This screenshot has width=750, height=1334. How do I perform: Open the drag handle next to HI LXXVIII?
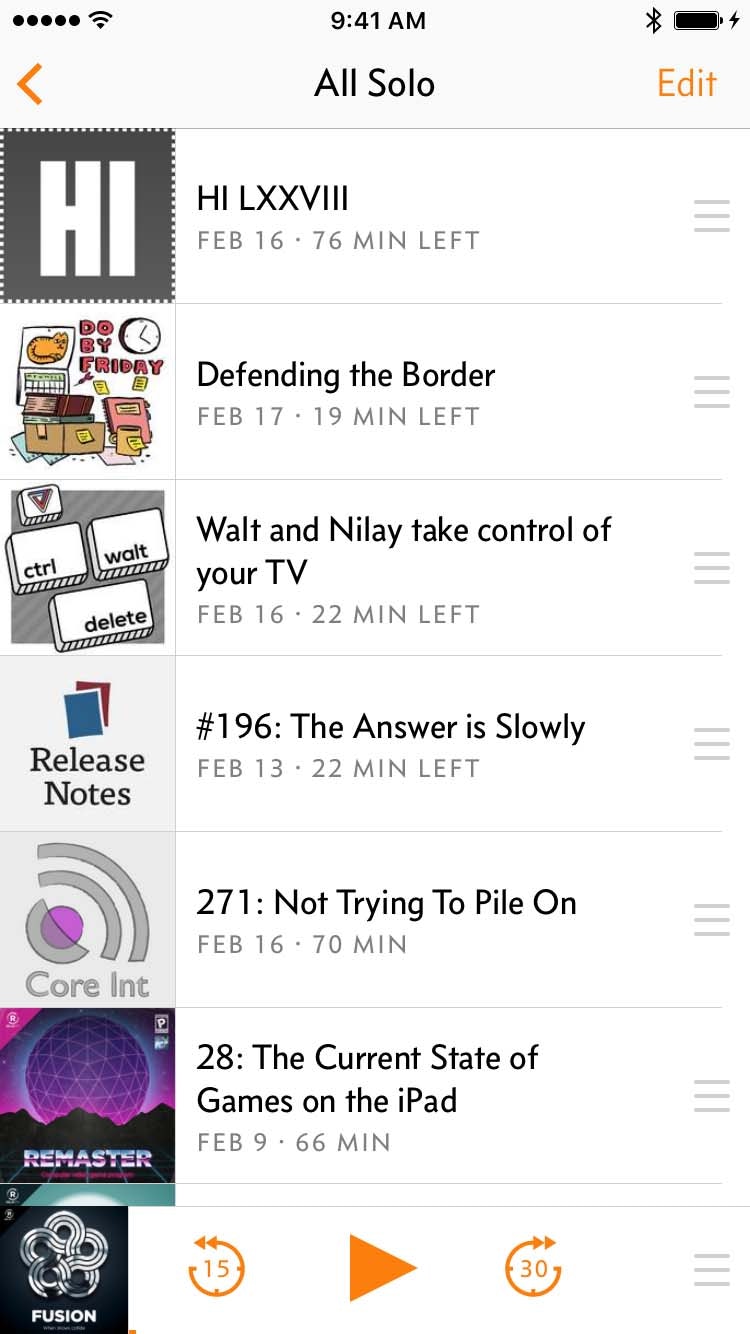coord(711,215)
